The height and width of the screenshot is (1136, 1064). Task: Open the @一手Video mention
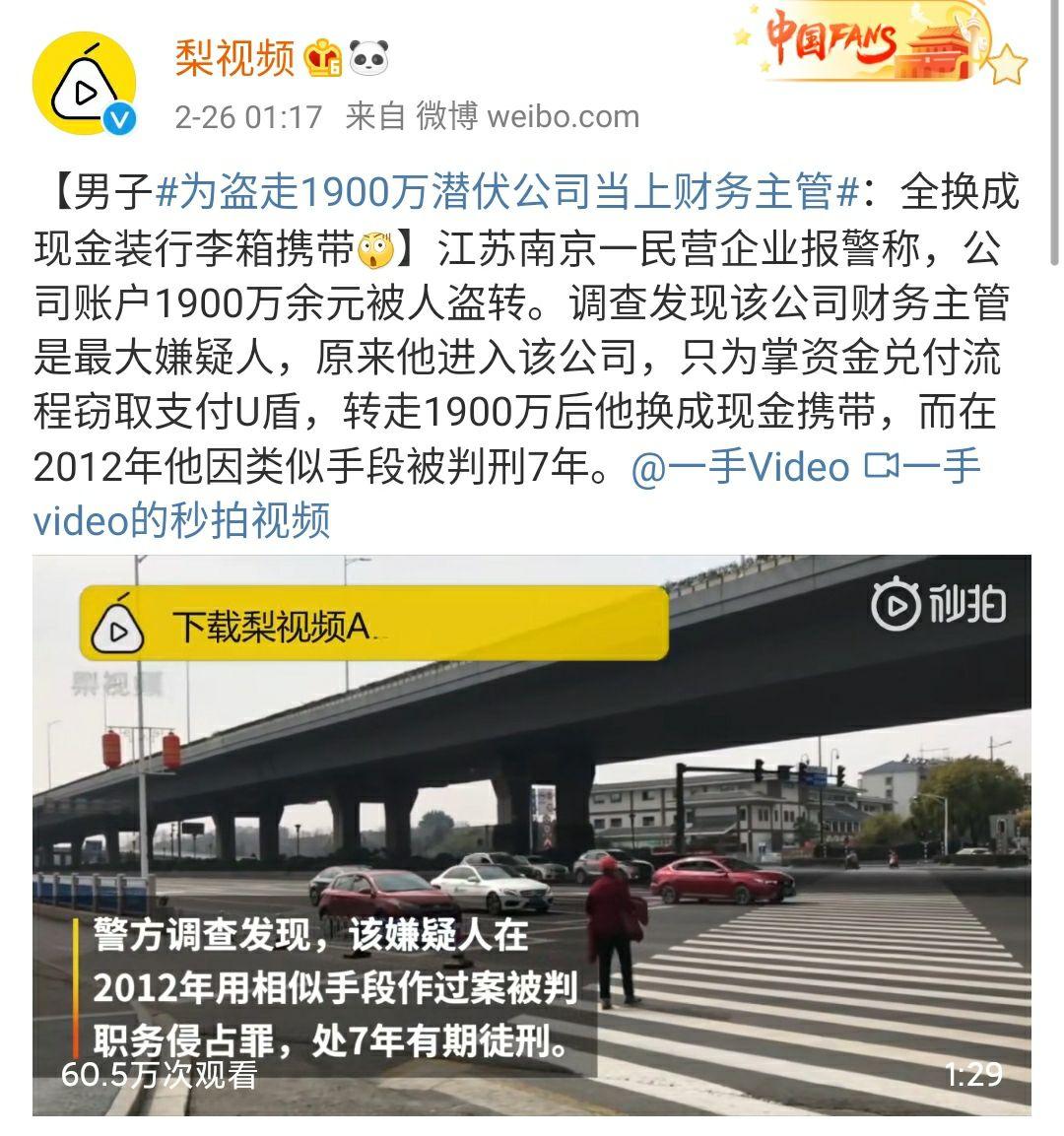[740, 467]
